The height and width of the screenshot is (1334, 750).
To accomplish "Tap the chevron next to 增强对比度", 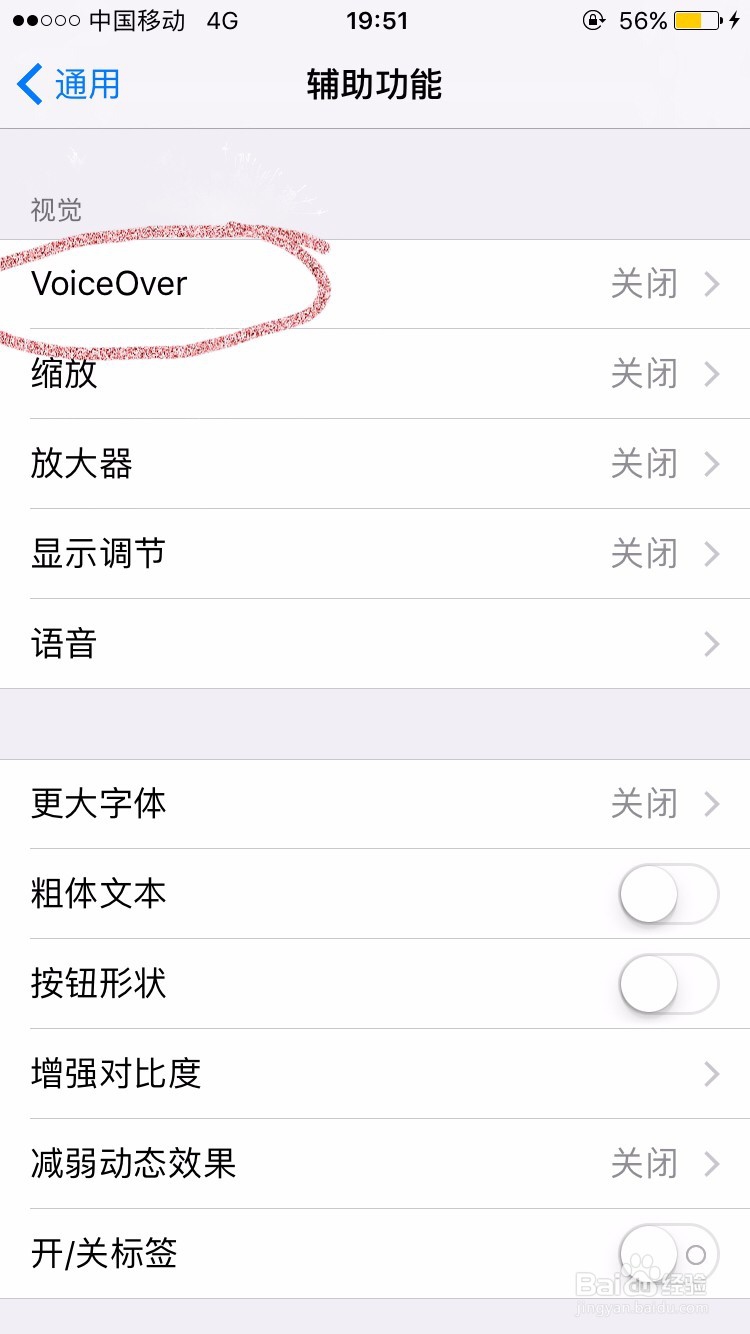I will click(x=710, y=1074).
